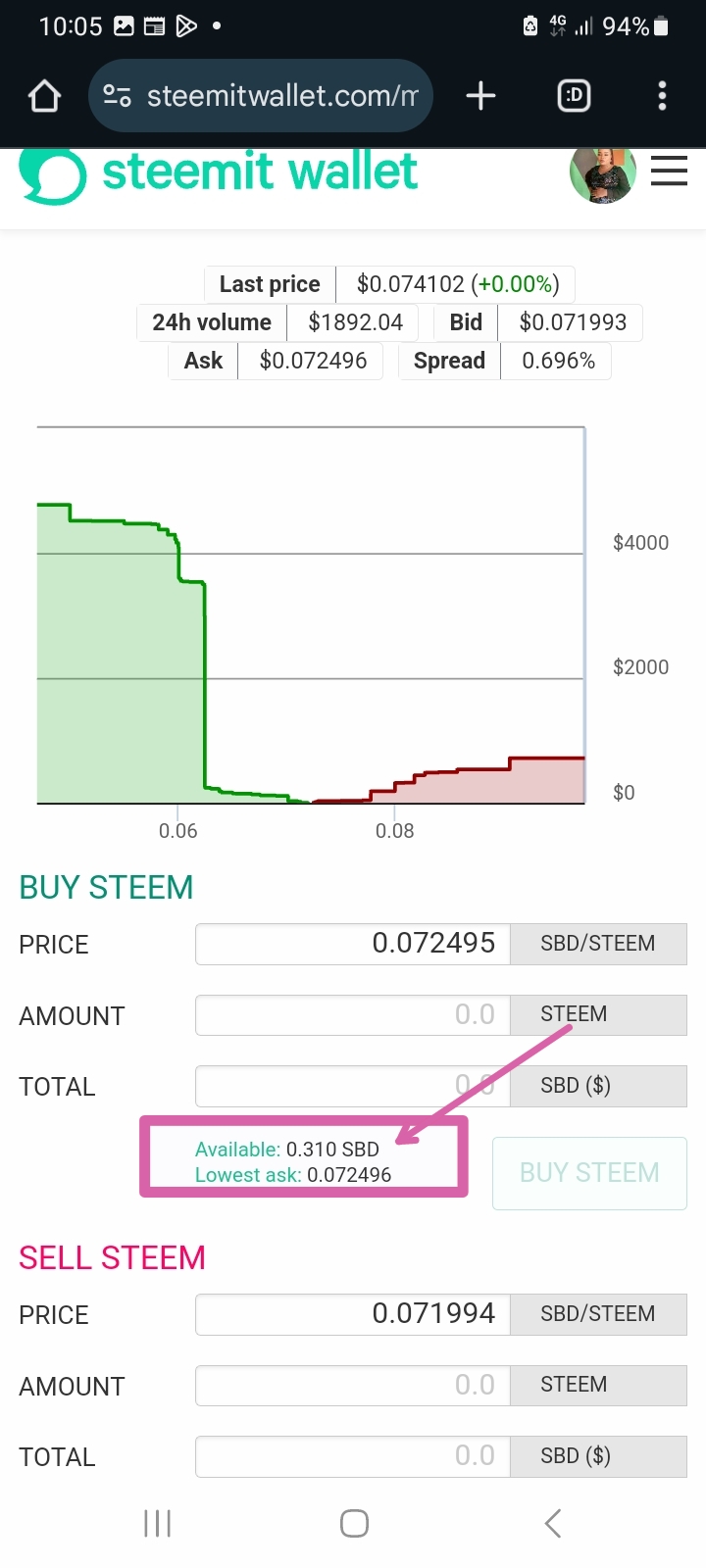Tap the Sell Steem total field

click(353, 1456)
